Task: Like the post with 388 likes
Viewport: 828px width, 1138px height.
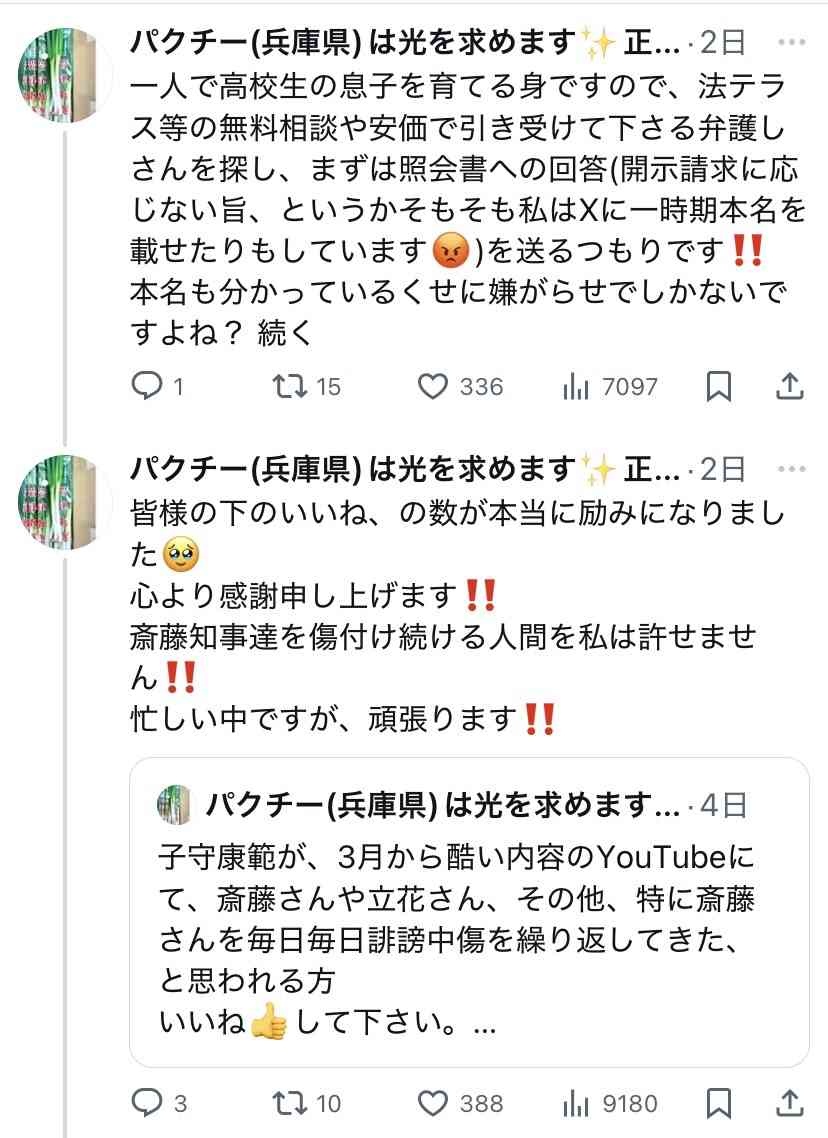Action: pyautogui.click(x=433, y=1103)
